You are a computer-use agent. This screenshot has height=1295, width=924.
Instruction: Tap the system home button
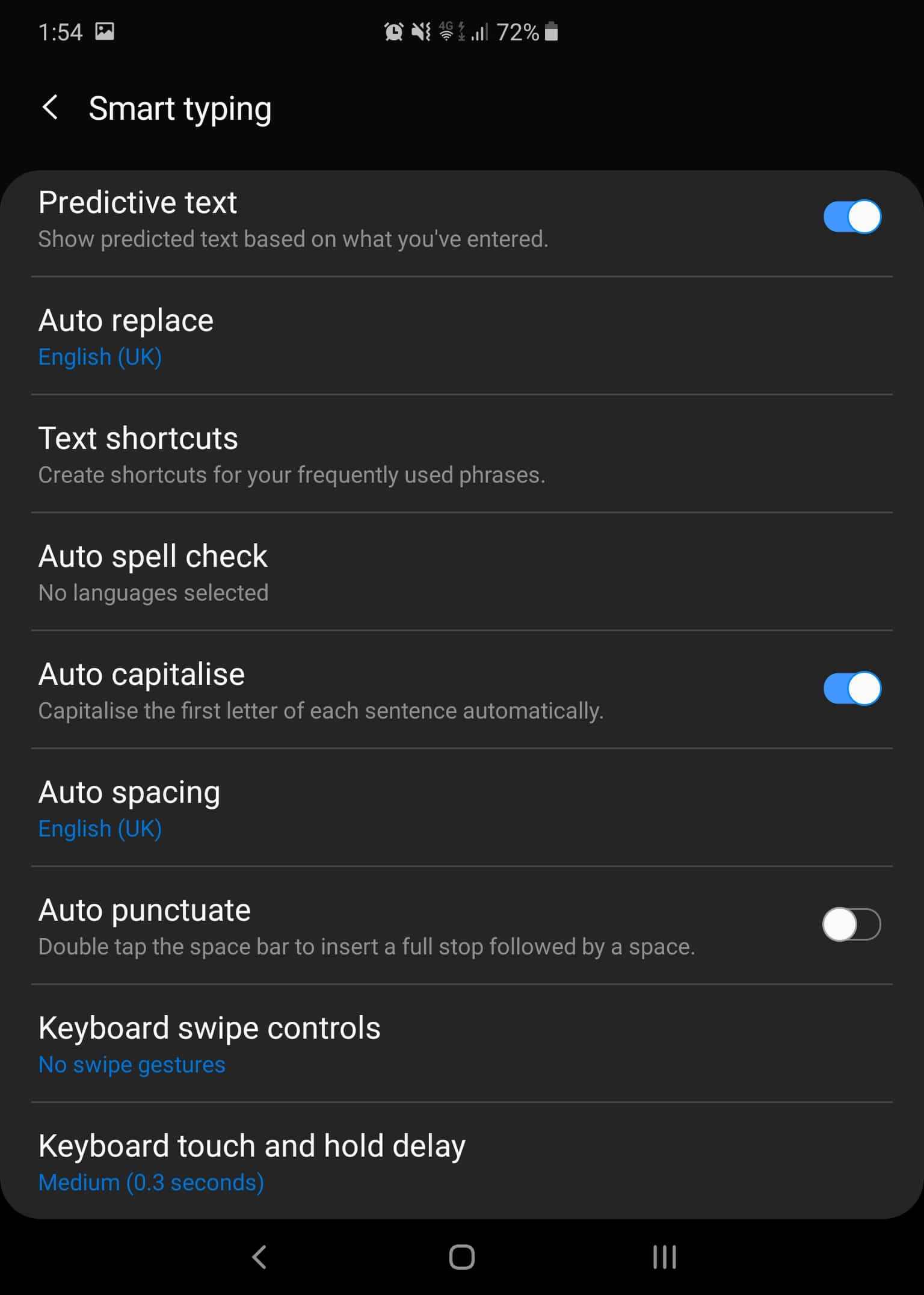click(x=461, y=1257)
